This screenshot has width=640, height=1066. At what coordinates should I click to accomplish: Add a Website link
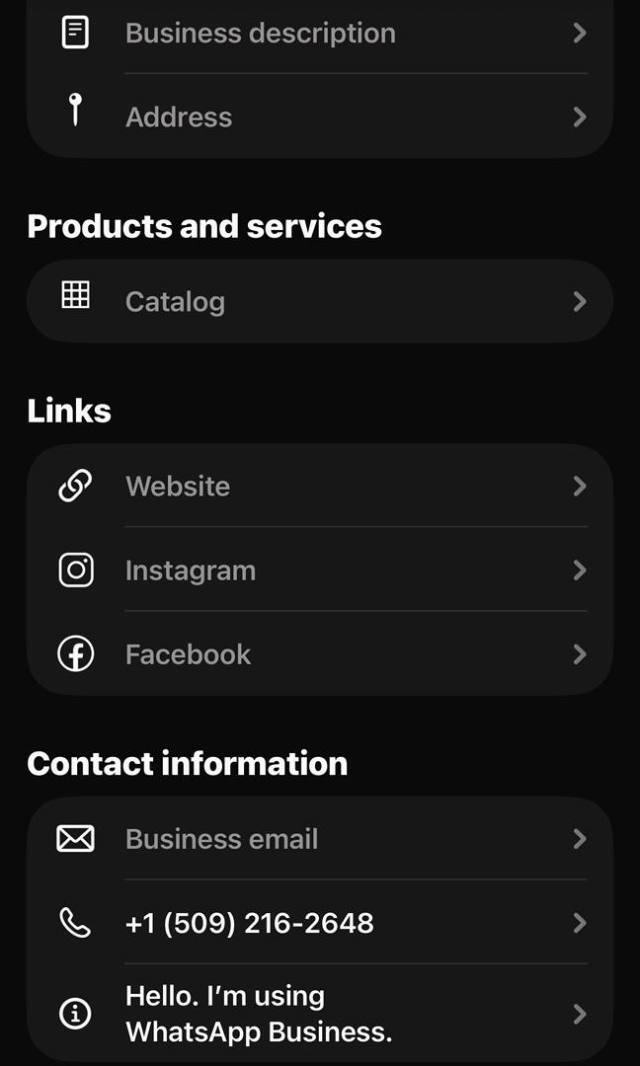tap(320, 486)
